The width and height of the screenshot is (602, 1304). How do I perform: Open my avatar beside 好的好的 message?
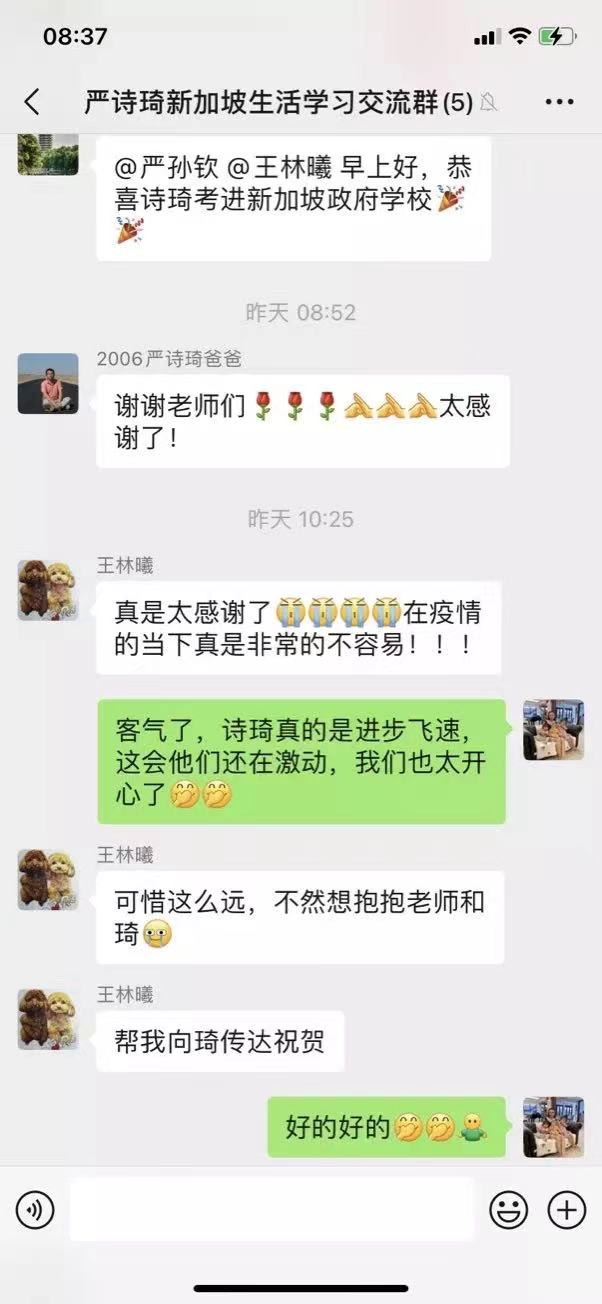click(x=553, y=1126)
